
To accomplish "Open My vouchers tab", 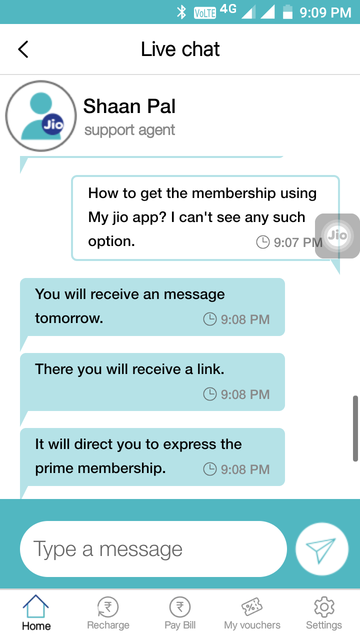I will coord(252,613).
